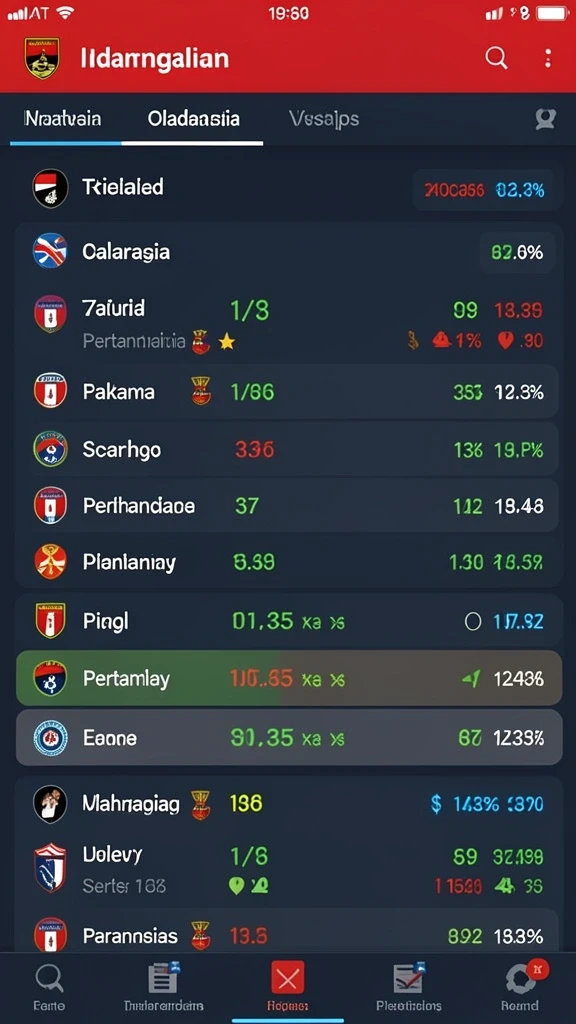Open the Tkielaled row
The width and height of the screenshot is (576, 1024).
tap(288, 188)
